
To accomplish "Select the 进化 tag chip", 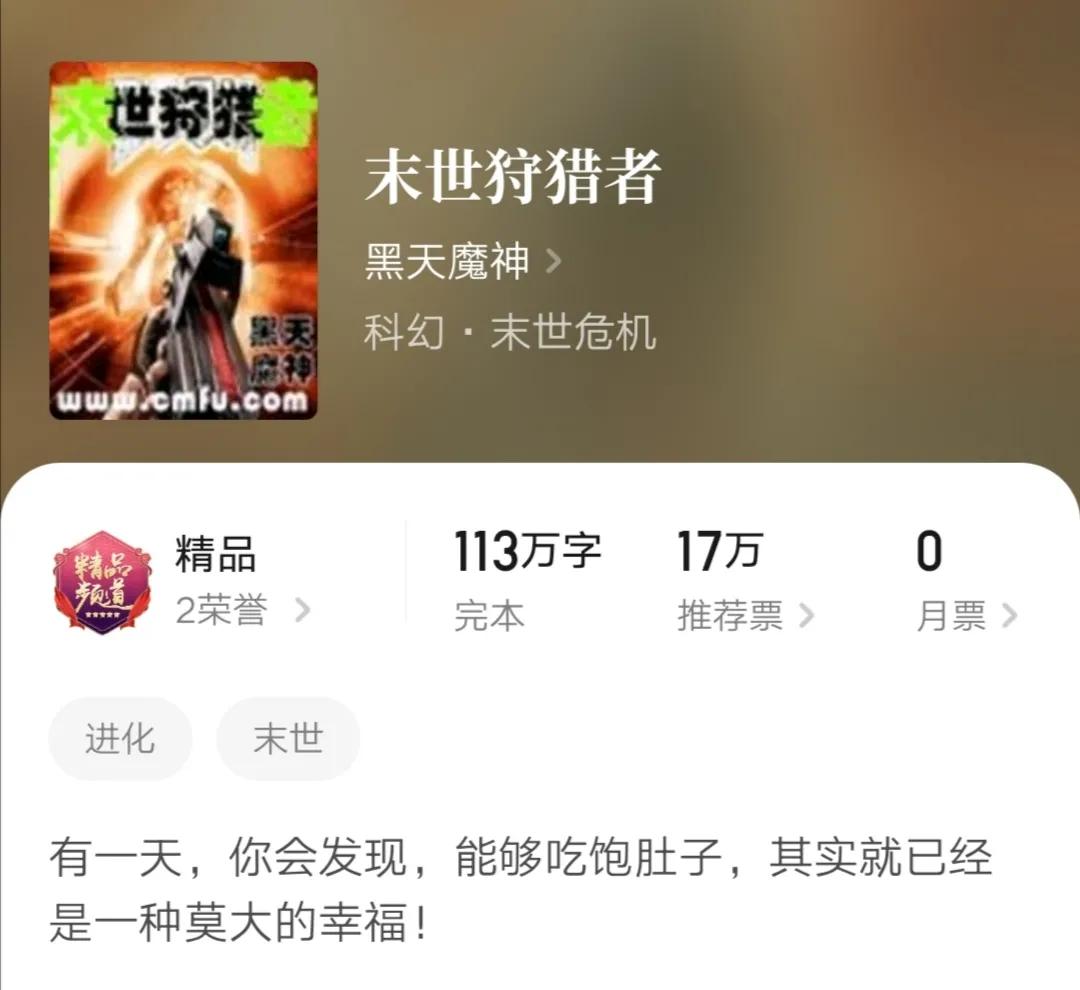I will [120, 739].
